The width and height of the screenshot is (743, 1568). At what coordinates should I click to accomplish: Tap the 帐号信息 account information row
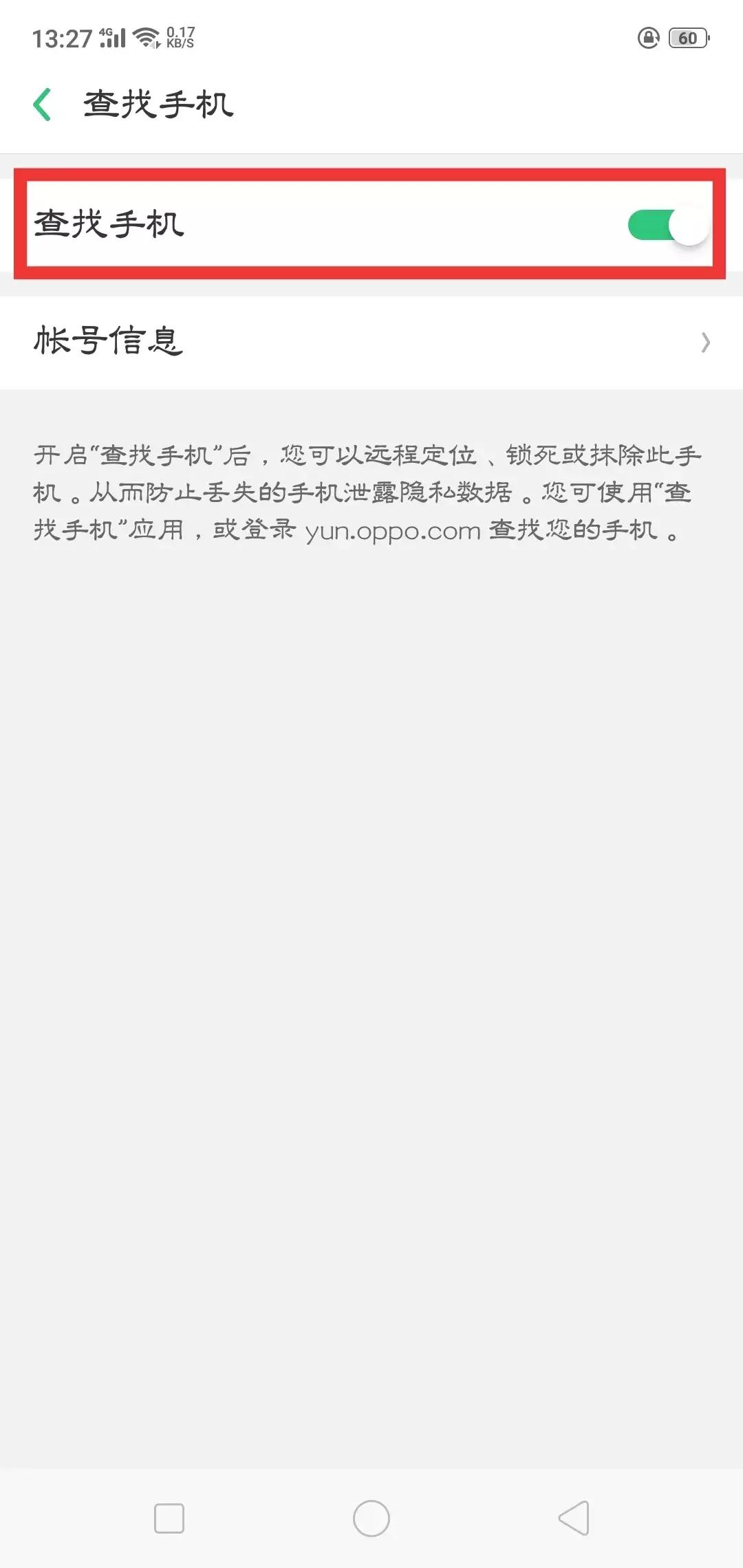[371, 342]
